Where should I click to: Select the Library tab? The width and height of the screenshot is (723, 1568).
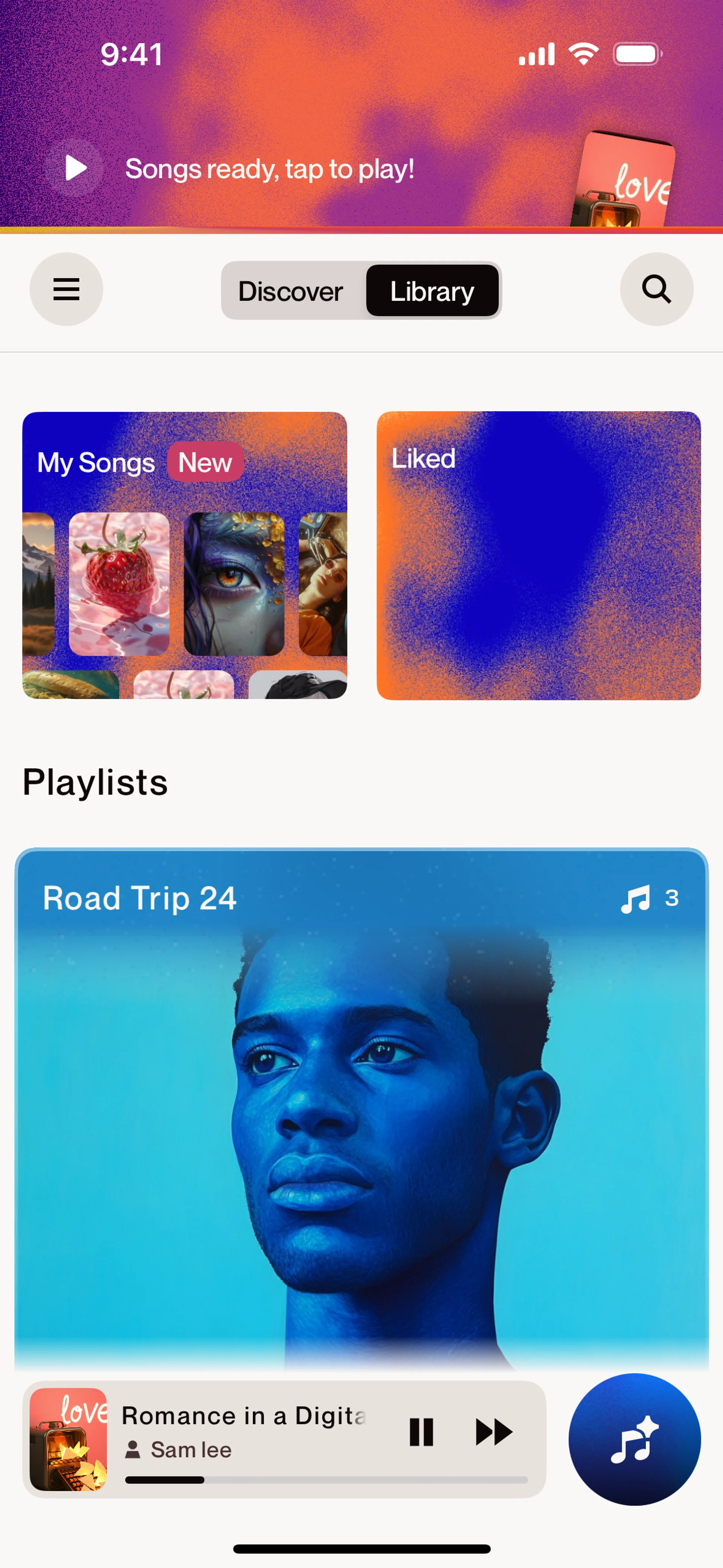pos(432,291)
